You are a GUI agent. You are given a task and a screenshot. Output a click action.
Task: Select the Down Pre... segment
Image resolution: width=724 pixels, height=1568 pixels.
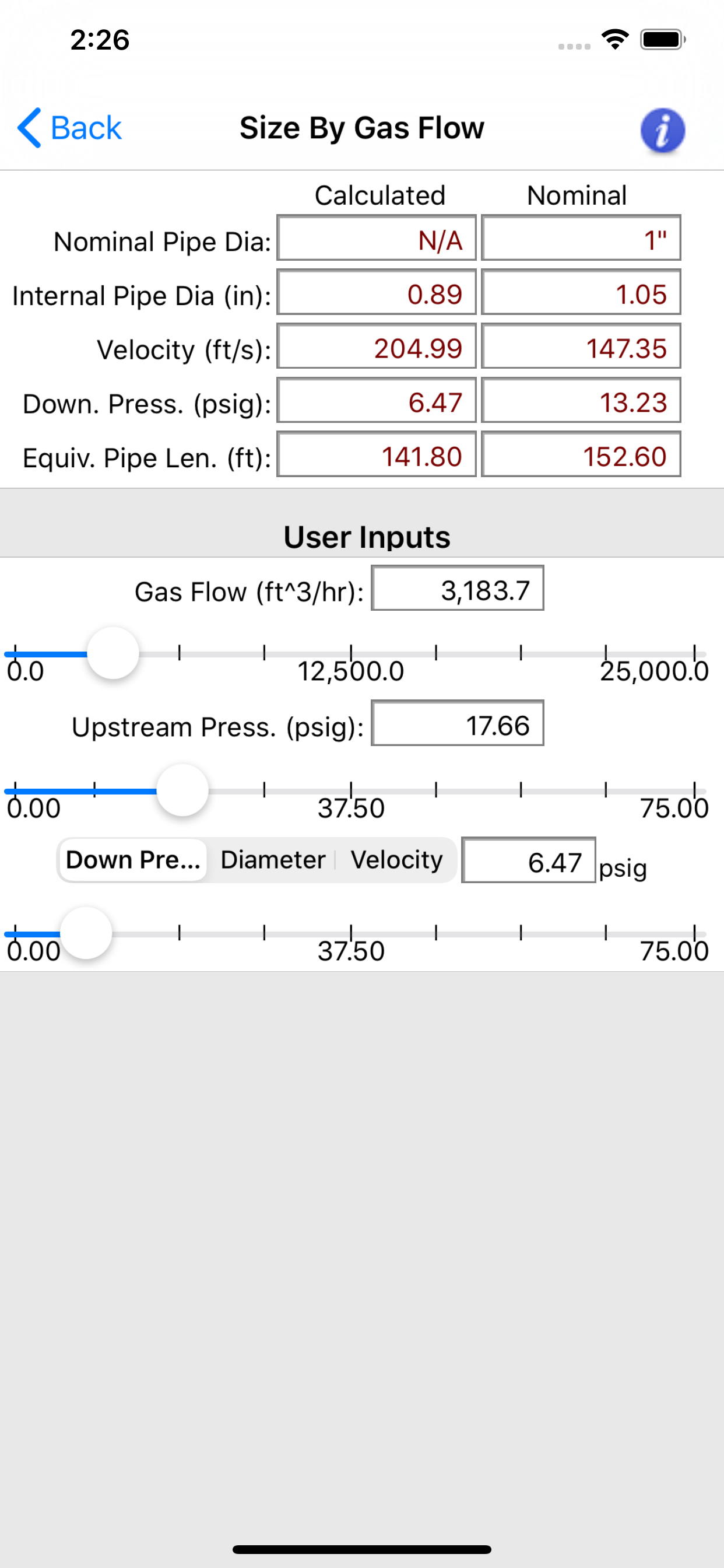click(133, 859)
